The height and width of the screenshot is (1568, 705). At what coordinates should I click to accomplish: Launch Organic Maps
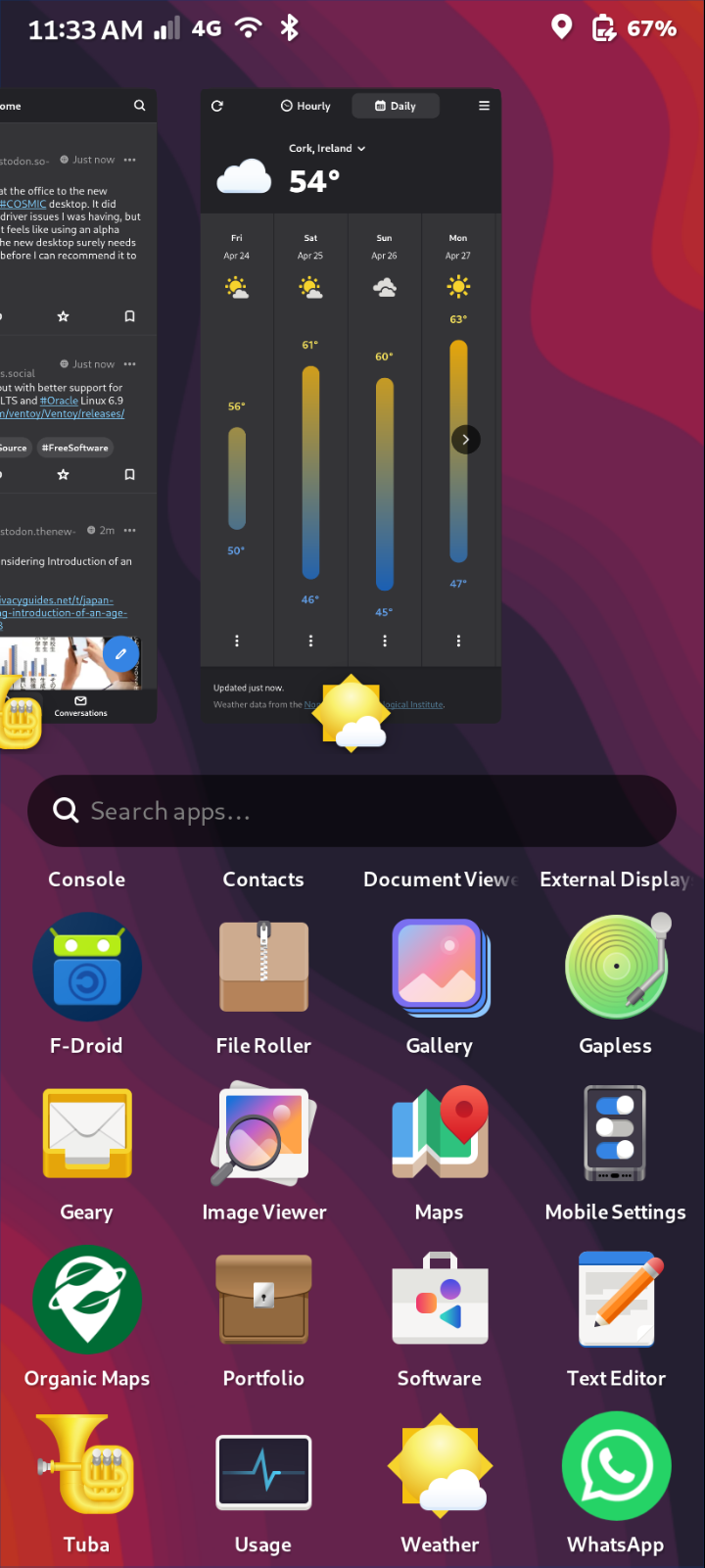pyautogui.click(x=87, y=1300)
